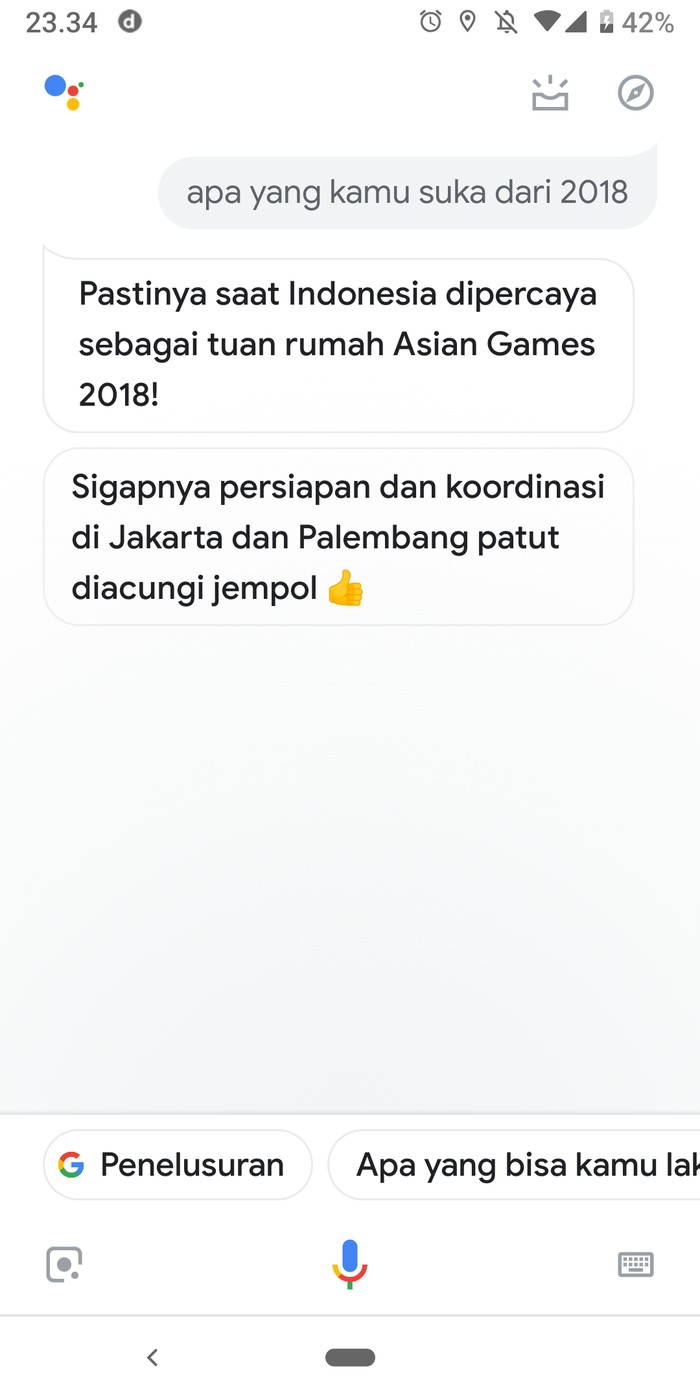The width and height of the screenshot is (700, 1400).
Task: Tap the home pill button
Action: (x=350, y=1357)
